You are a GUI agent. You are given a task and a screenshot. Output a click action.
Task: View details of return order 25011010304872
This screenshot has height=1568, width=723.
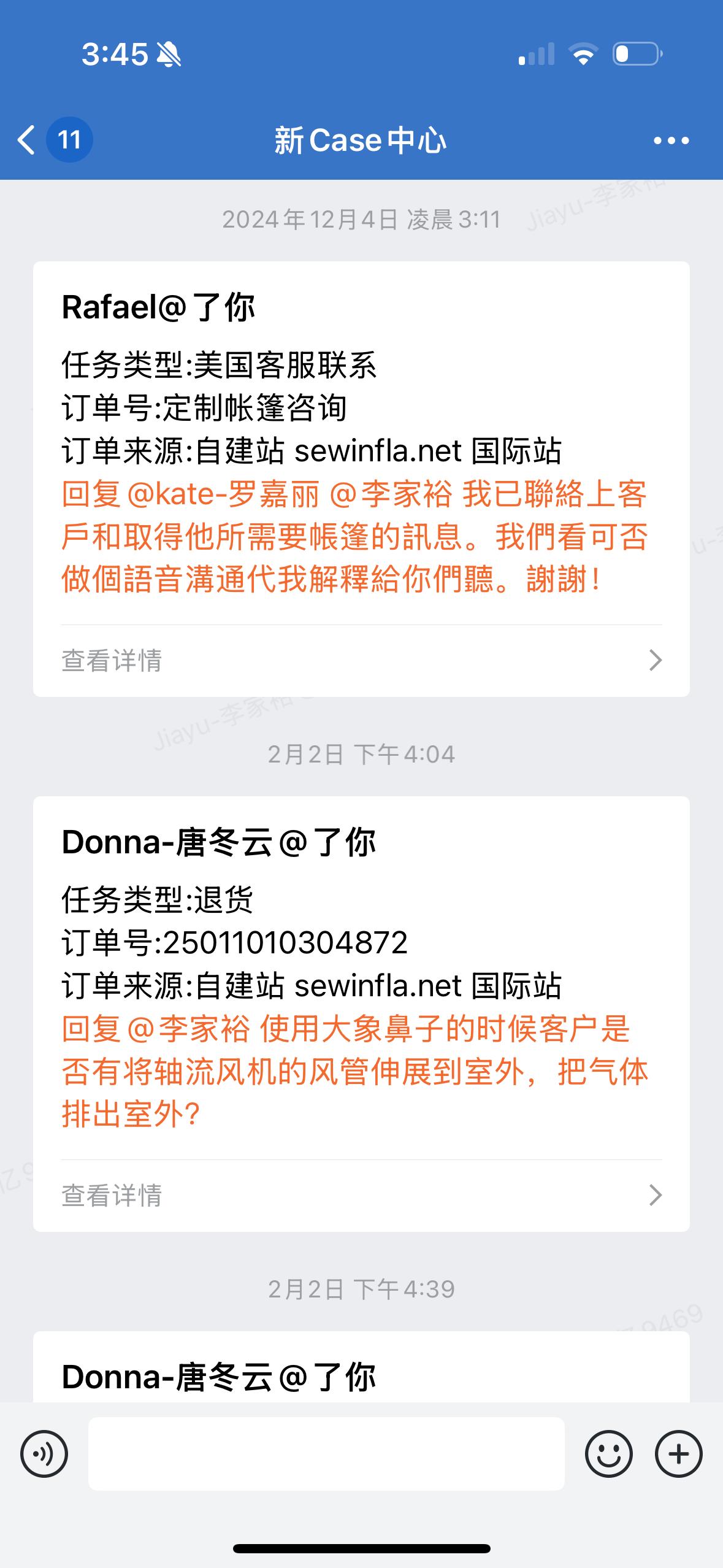[361, 1195]
